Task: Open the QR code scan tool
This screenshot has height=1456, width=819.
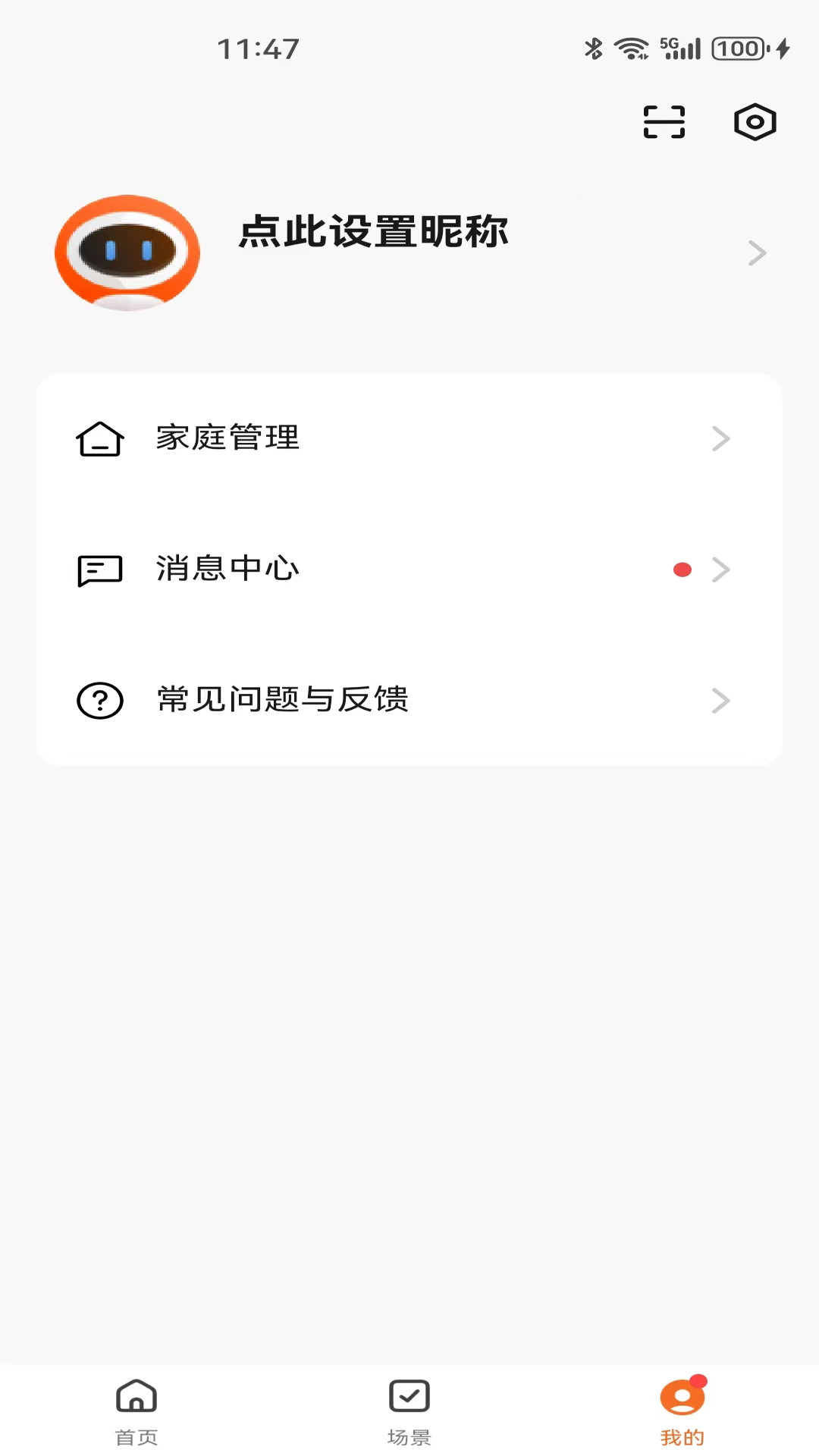Action: (663, 121)
